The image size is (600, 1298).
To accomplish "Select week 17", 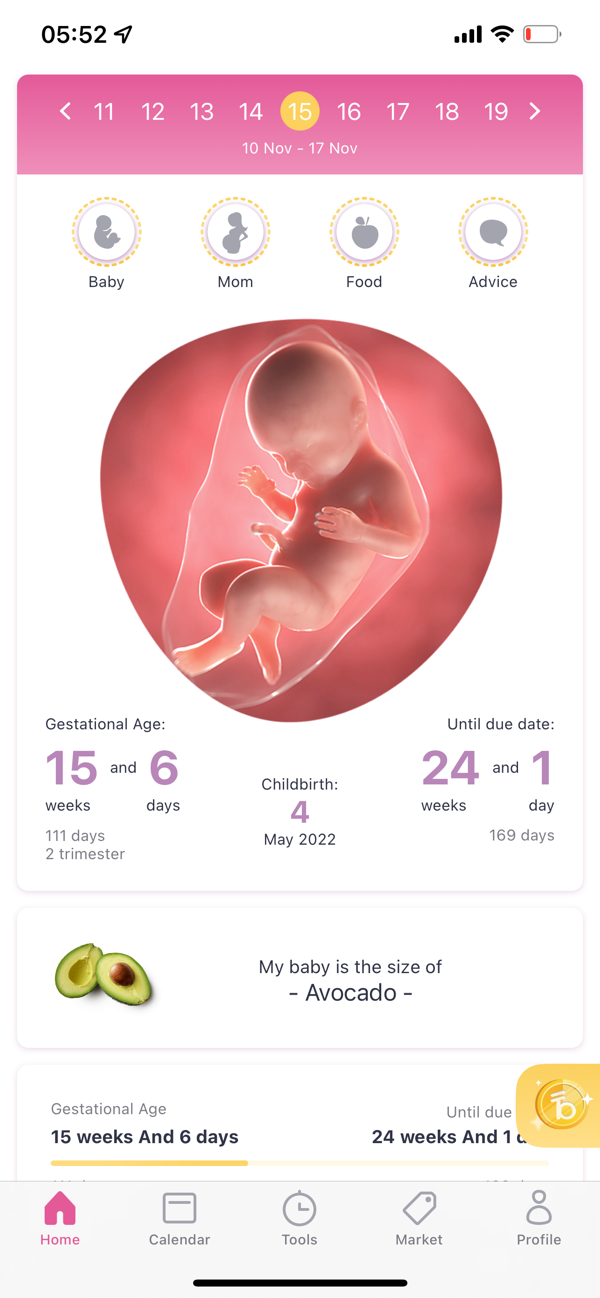I will (398, 112).
